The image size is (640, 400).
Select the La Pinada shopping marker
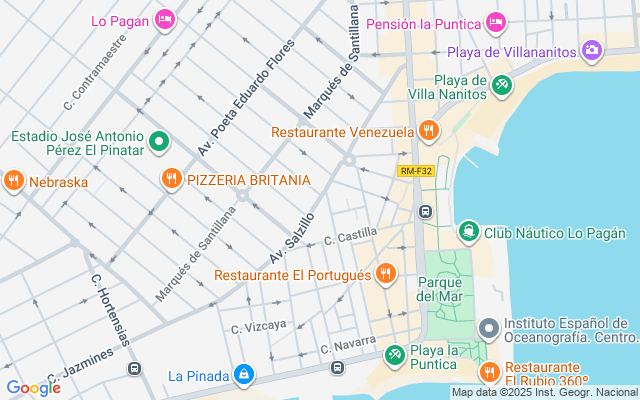point(244,375)
